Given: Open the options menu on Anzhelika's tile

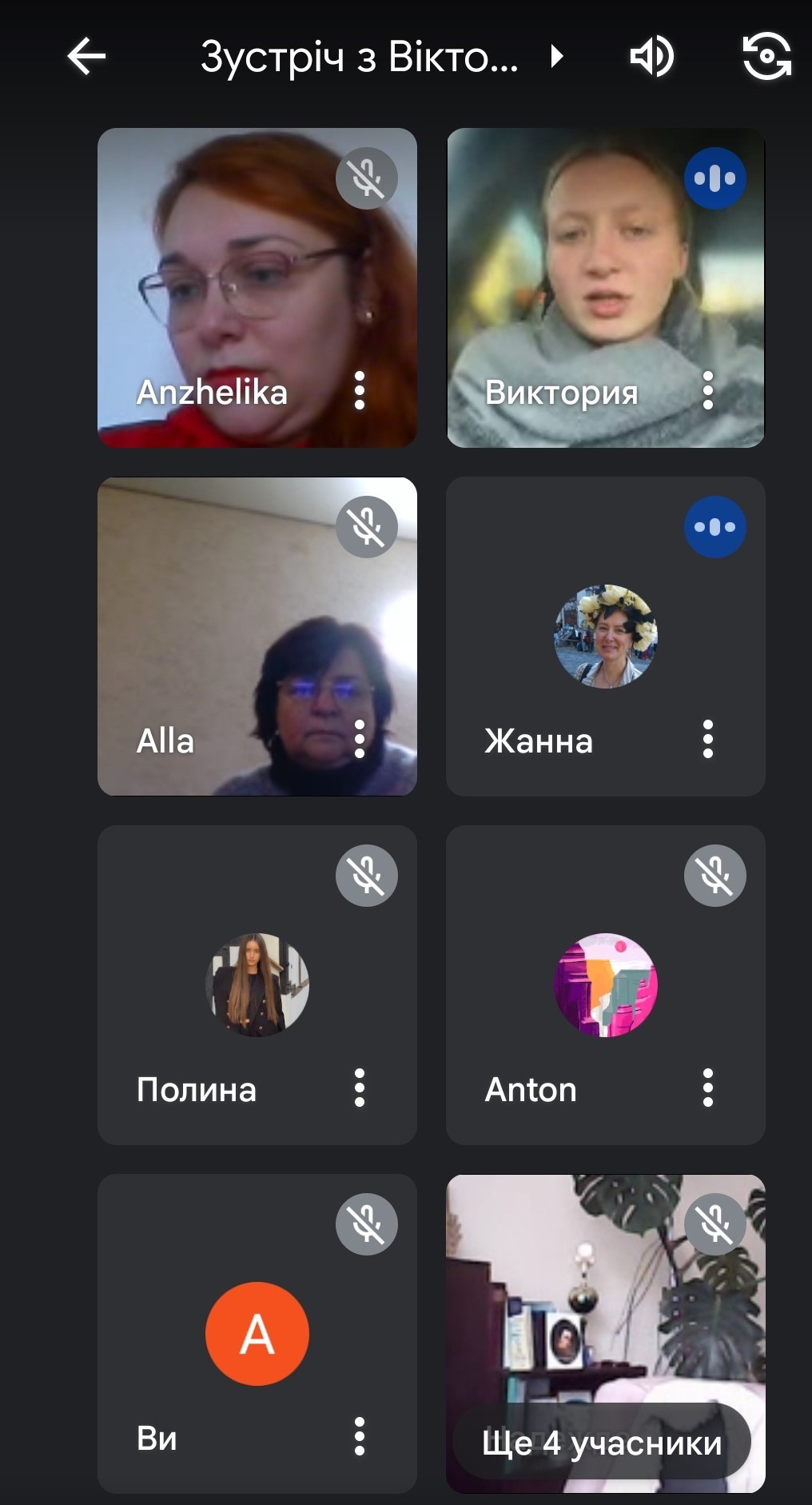Looking at the screenshot, I should click(x=360, y=391).
